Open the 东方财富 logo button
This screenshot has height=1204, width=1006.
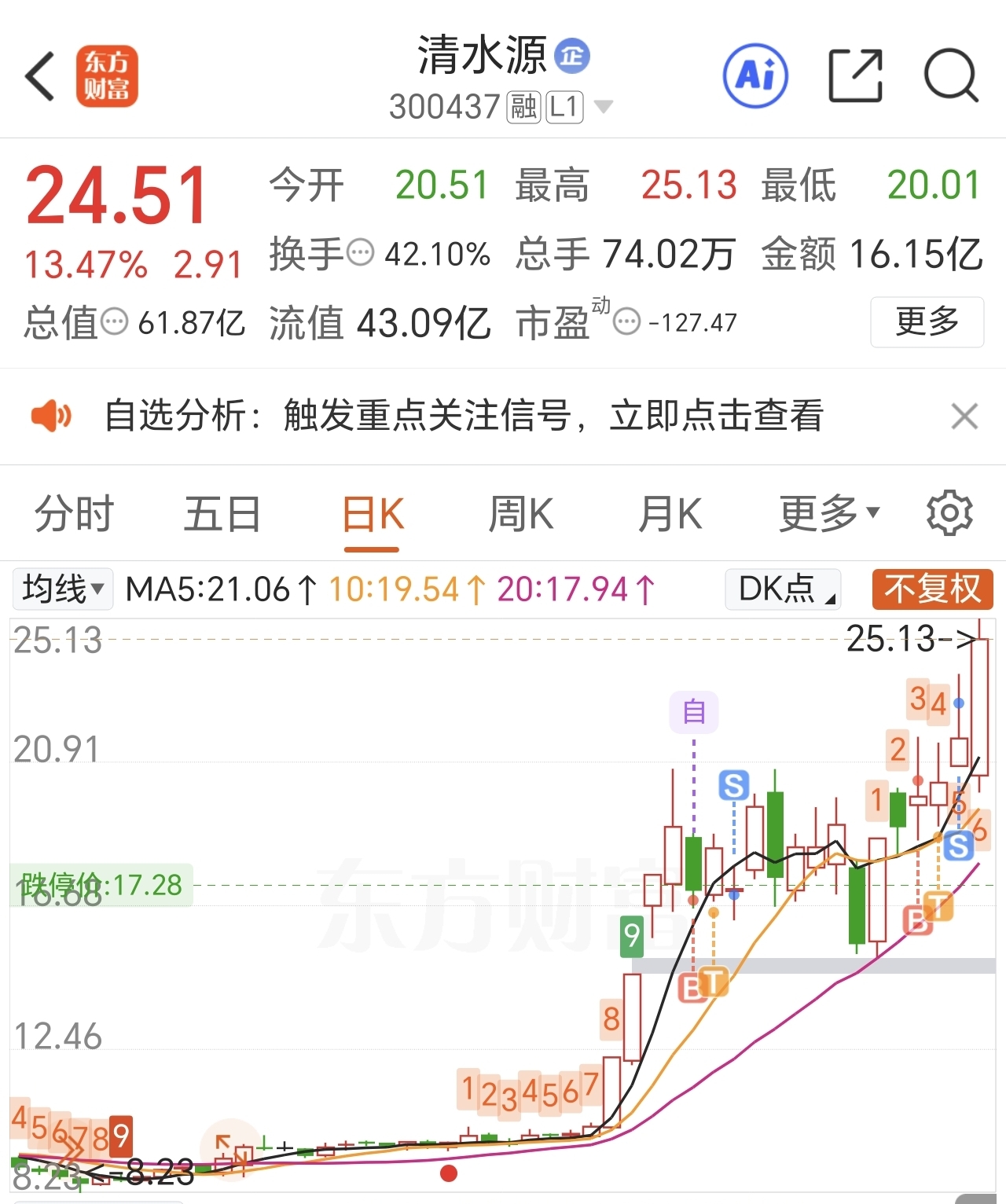(107, 76)
